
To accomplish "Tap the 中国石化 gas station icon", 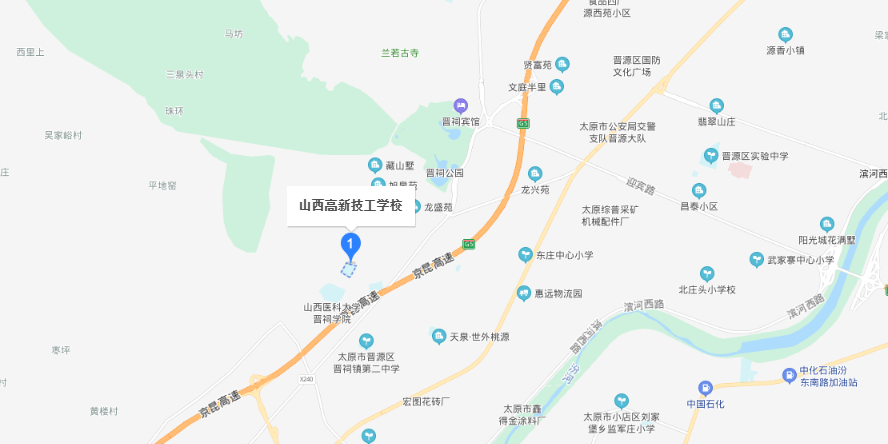I will [705, 388].
